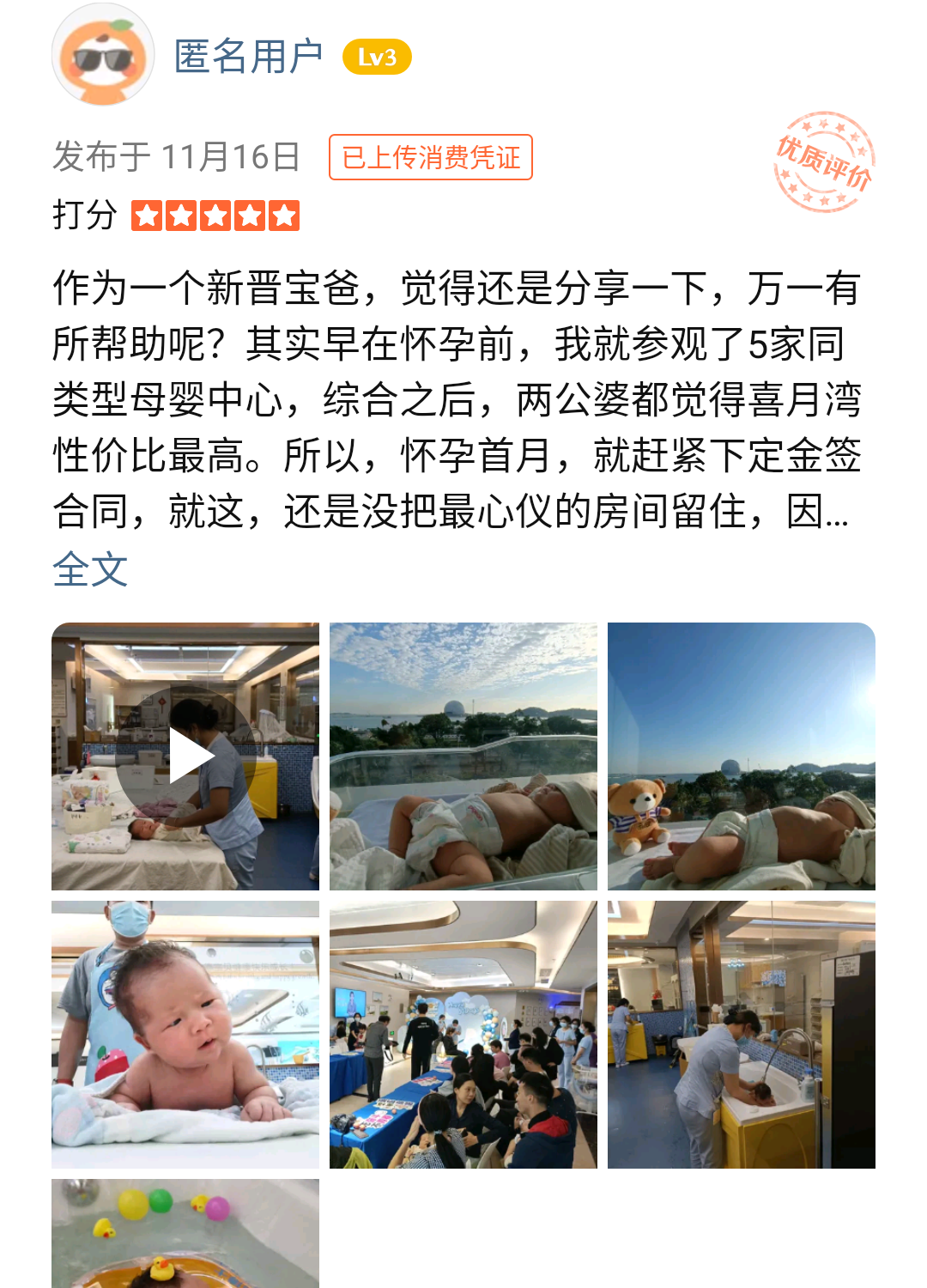Open the 匿名用户 username profile
The image size is (927, 1288).
[248, 57]
